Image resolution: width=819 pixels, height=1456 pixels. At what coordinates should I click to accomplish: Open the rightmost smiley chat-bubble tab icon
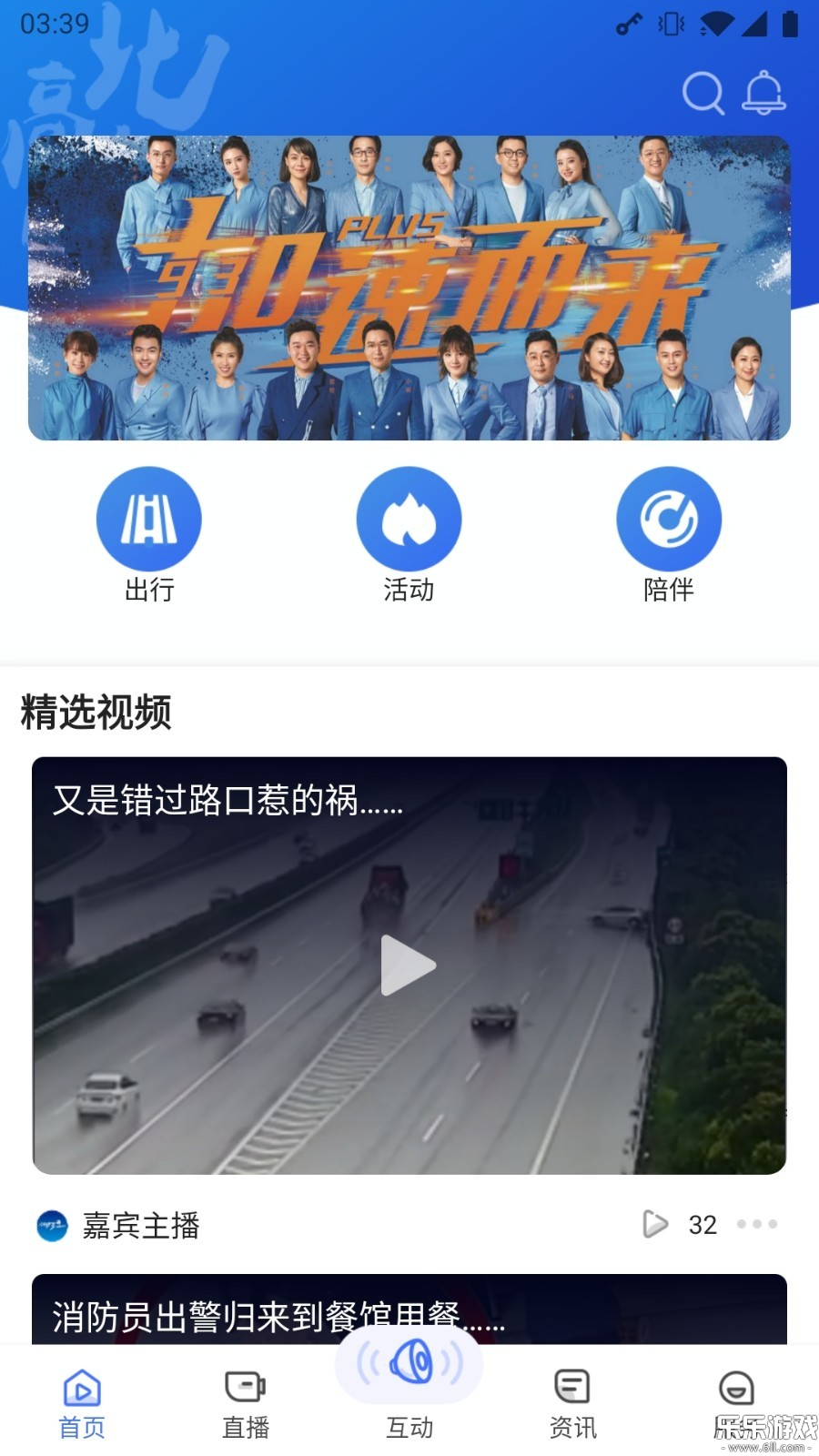[735, 1390]
